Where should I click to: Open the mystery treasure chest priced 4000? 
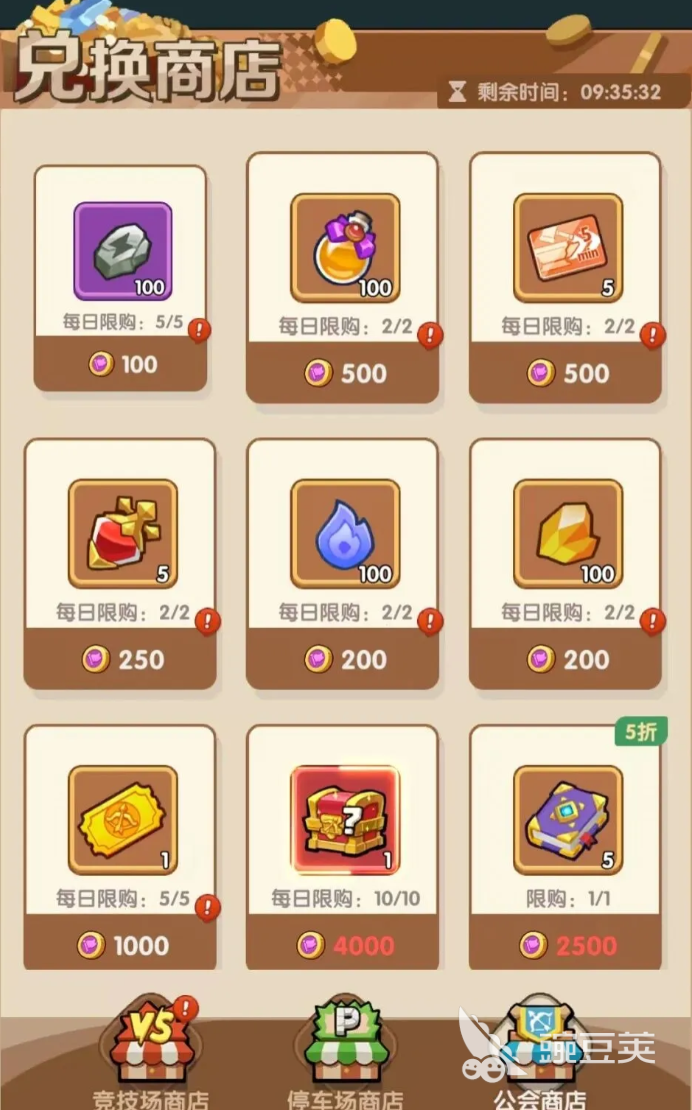click(x=344, y=821)
